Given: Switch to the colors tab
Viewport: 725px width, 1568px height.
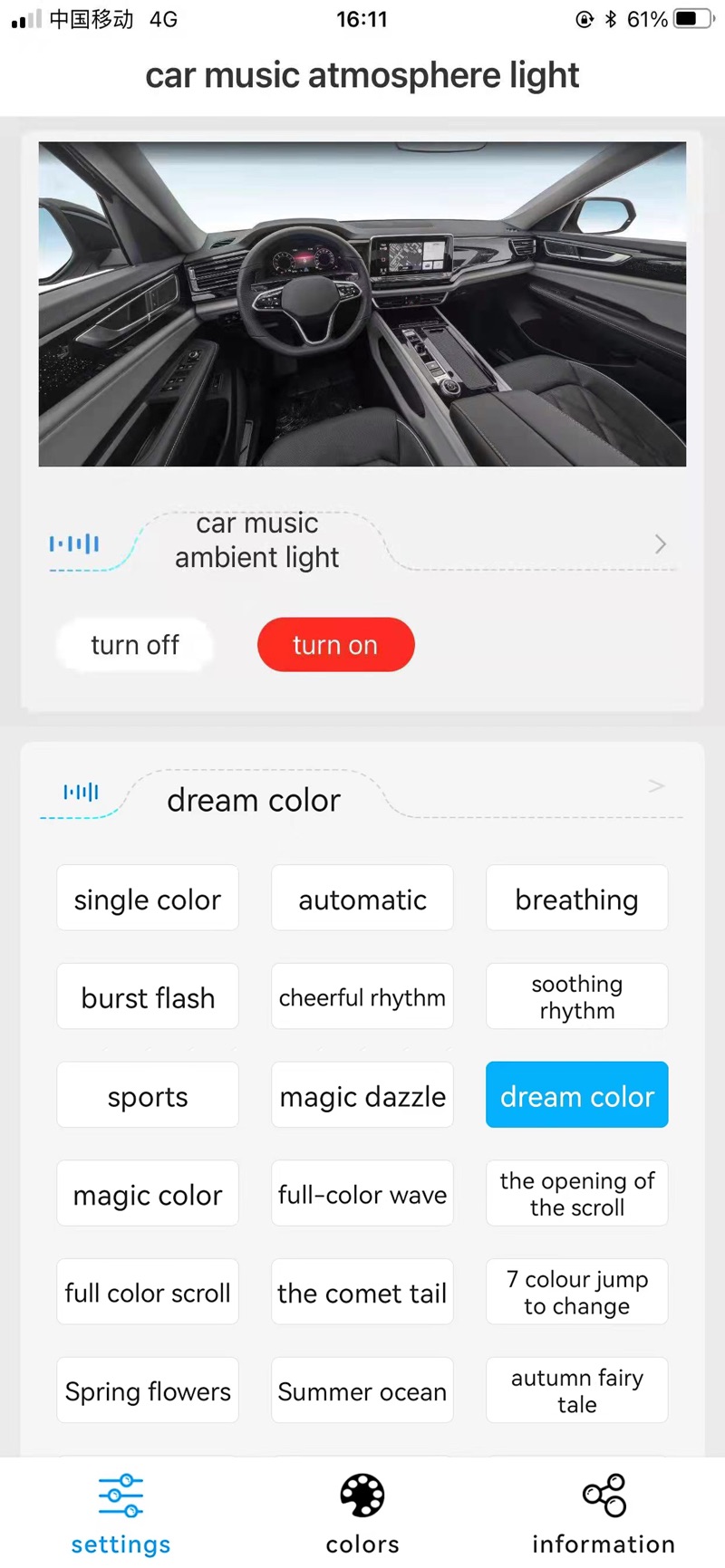Looking at the screenshot, I should tap(362, 1515).
